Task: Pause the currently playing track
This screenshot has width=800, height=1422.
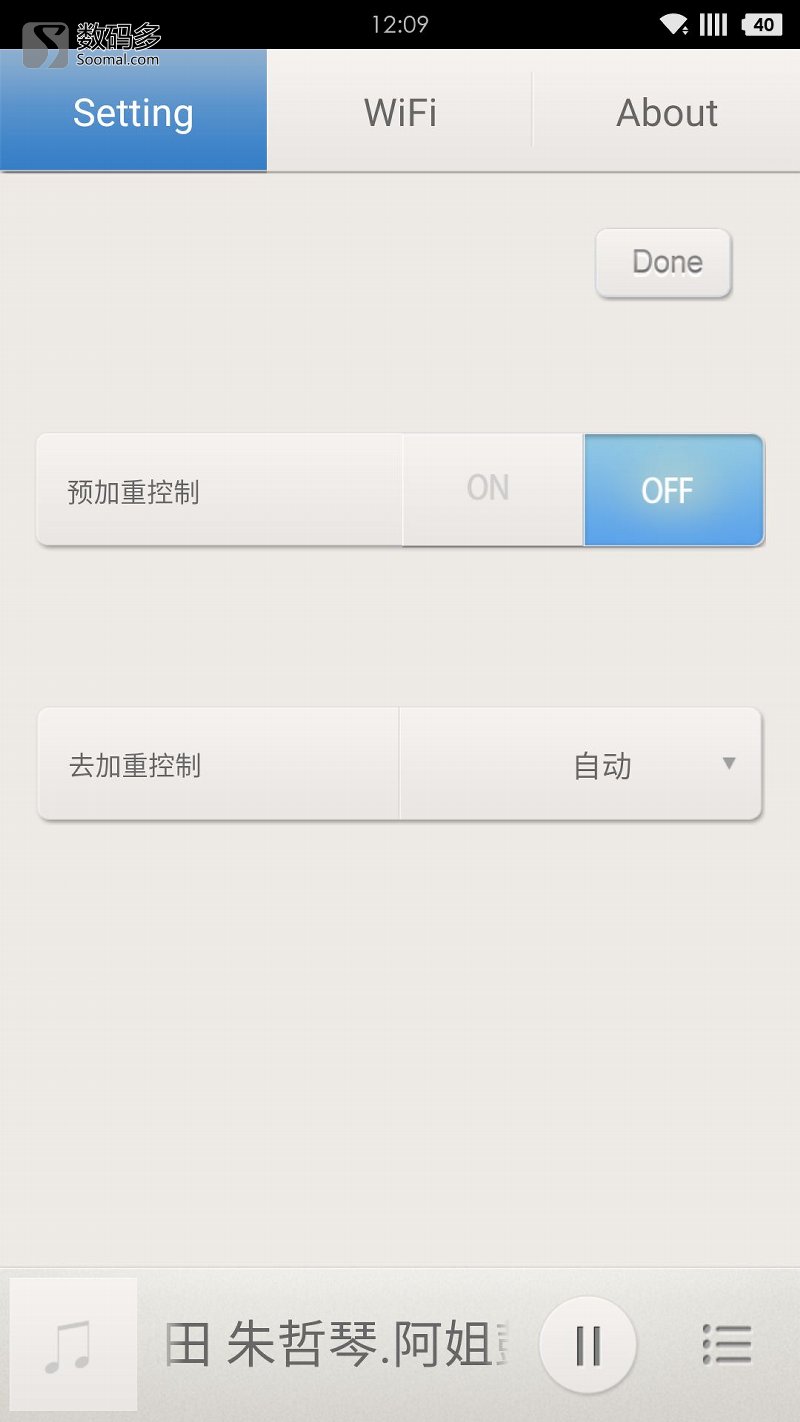Action: (x=587, y=1344)
